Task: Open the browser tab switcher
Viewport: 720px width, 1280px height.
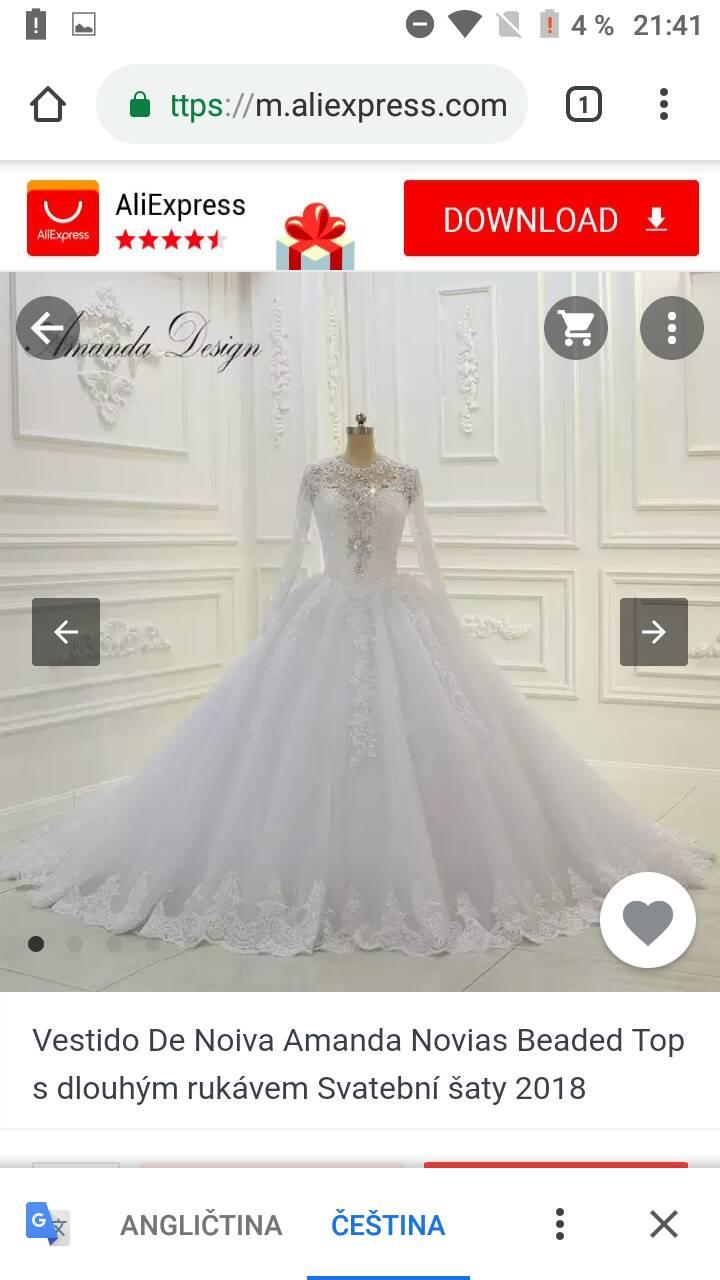Action: point(584,105)
